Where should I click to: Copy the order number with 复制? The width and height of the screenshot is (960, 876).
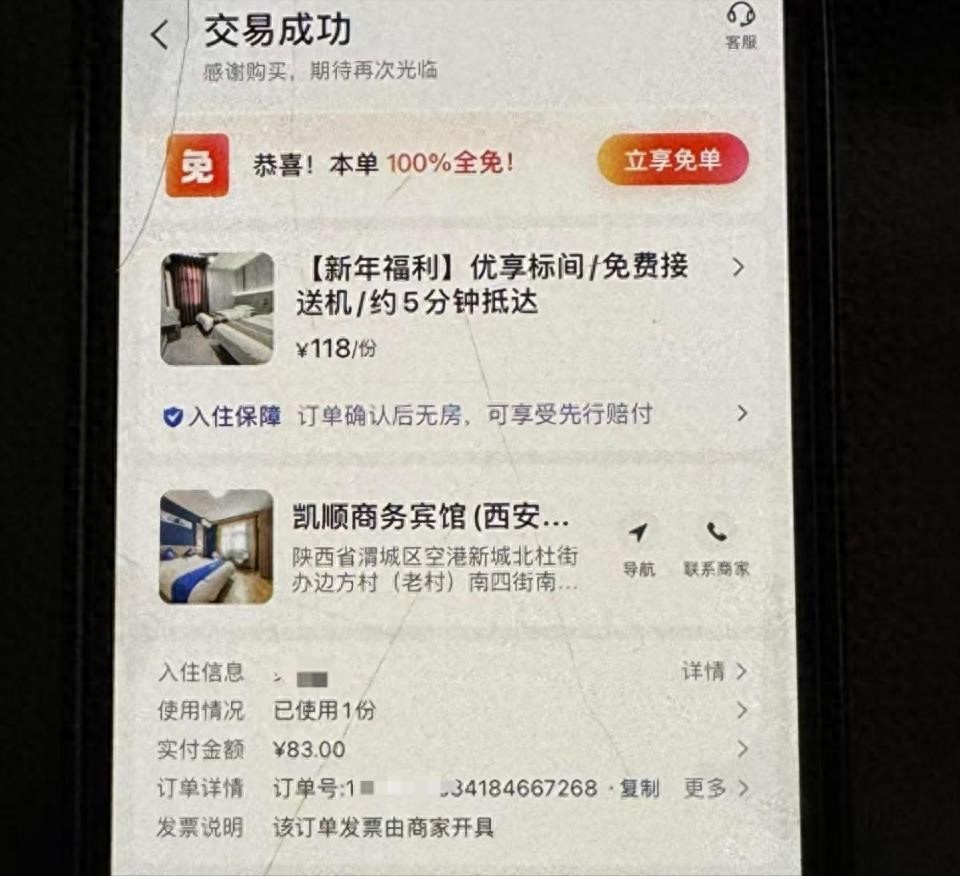(639, 789)
